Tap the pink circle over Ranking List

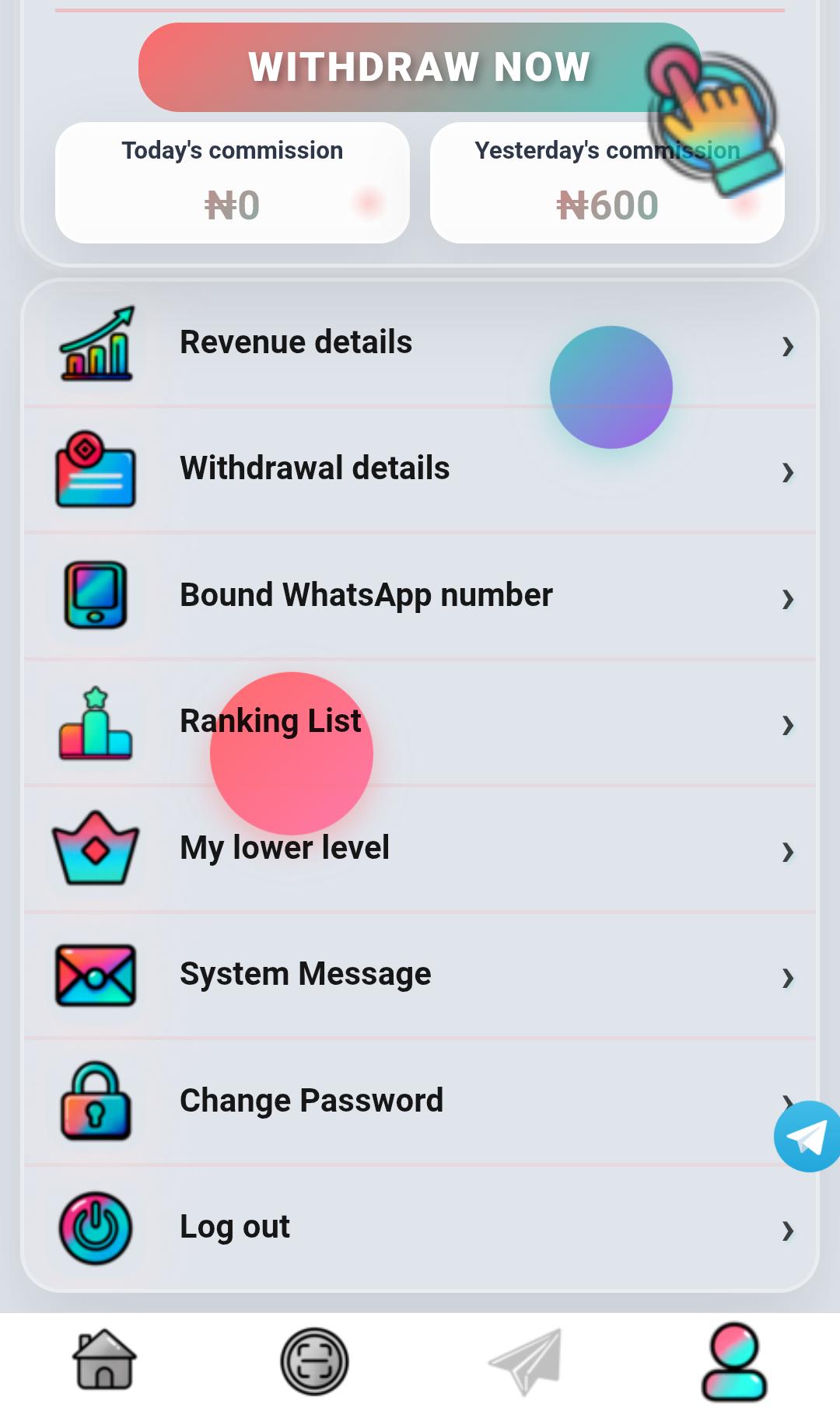click(x=290, y=752)
